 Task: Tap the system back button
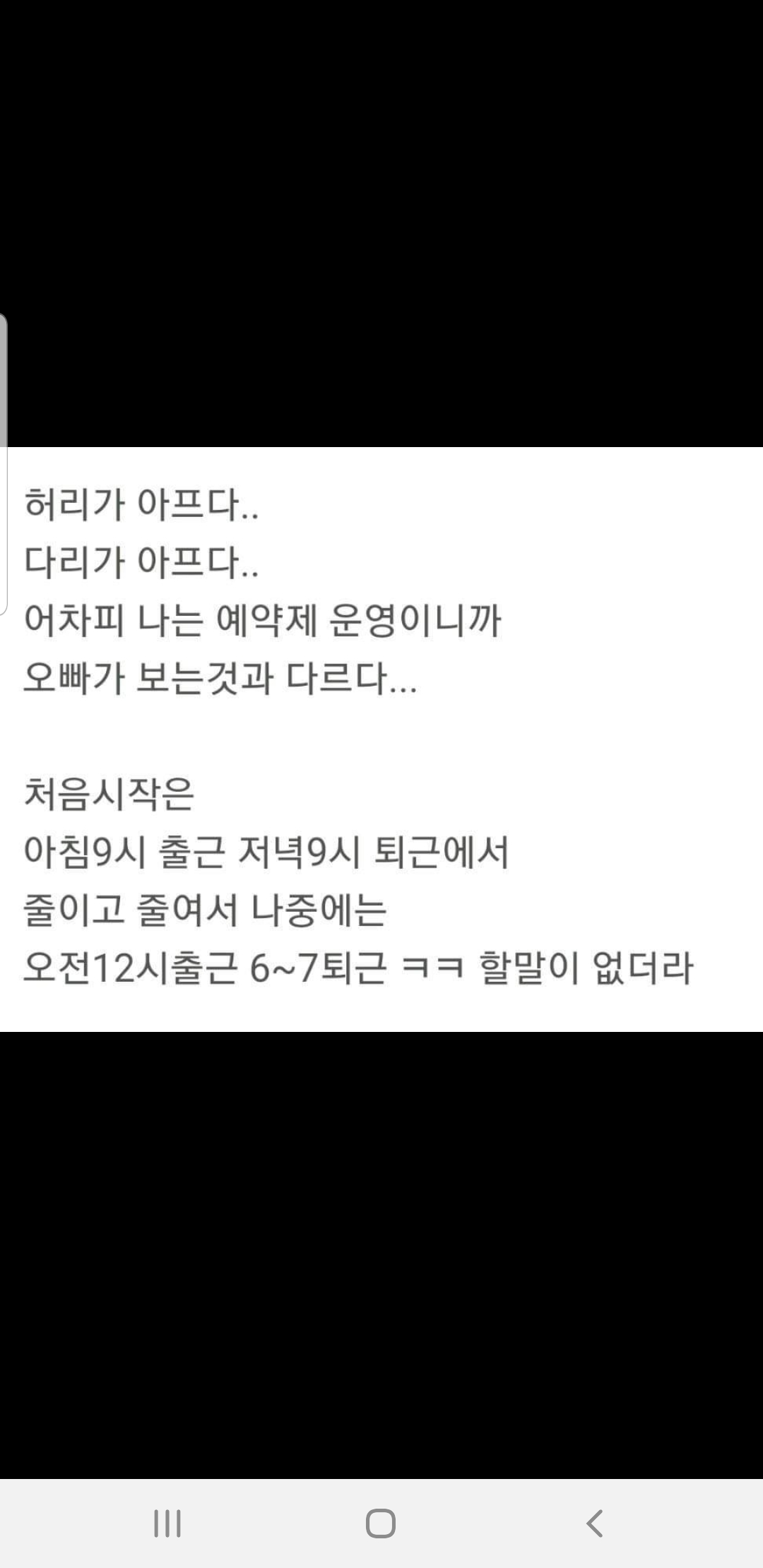pyautogui.click(x=595, y=1524)
